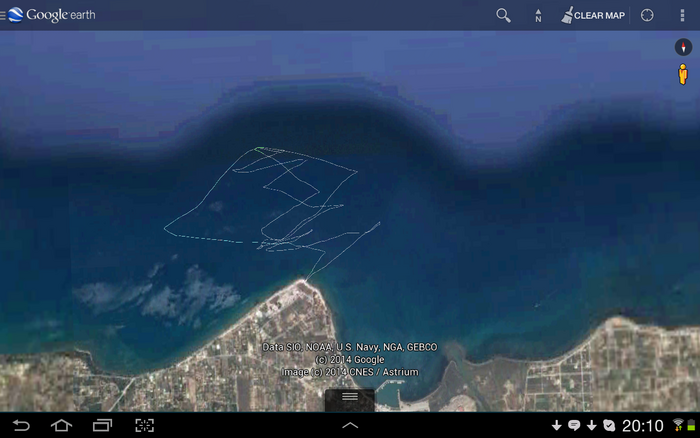Center map on my location
Screen dimensions: 700x438
647,15
